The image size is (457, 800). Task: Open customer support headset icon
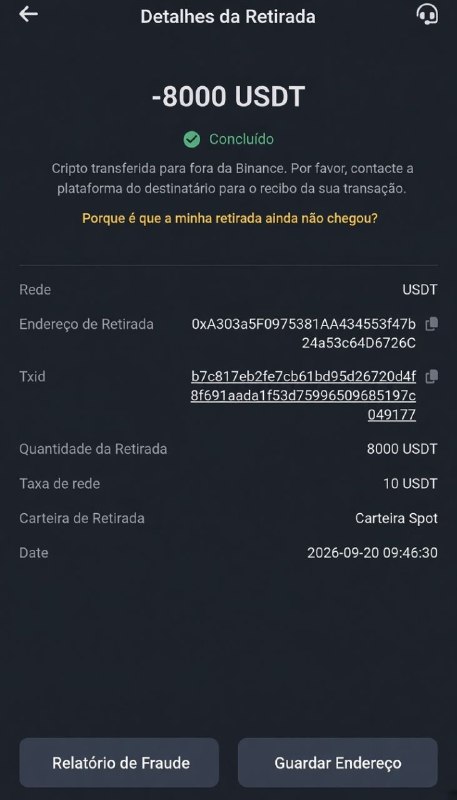(x=427, y=14)
